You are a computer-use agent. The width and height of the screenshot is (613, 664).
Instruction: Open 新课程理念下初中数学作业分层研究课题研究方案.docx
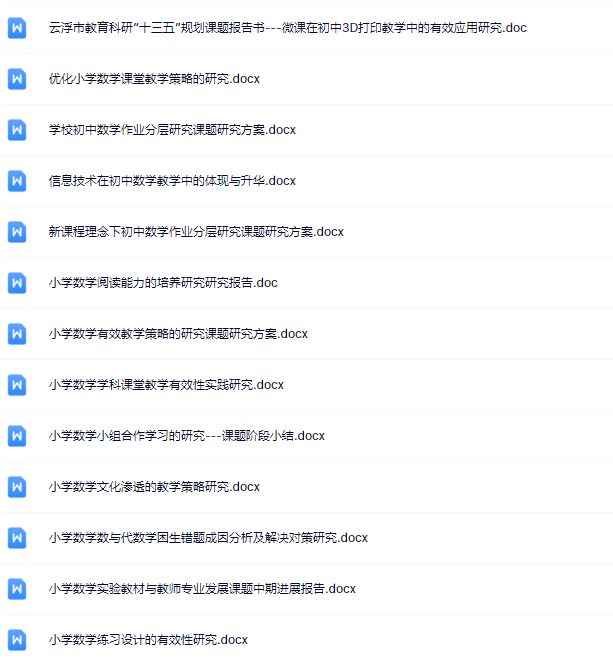click(196, 232)
